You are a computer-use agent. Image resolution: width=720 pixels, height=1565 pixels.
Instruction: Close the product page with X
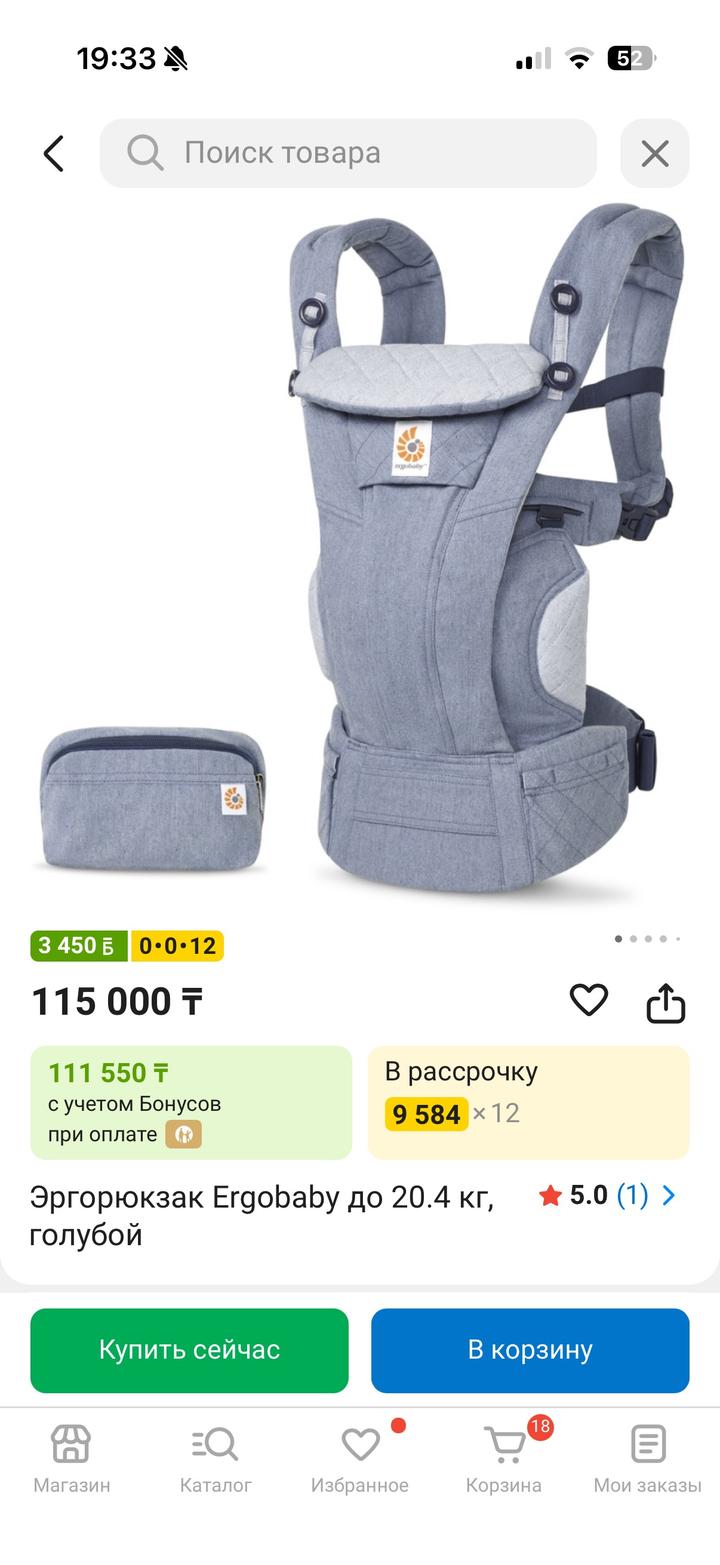tap(654, 153)
